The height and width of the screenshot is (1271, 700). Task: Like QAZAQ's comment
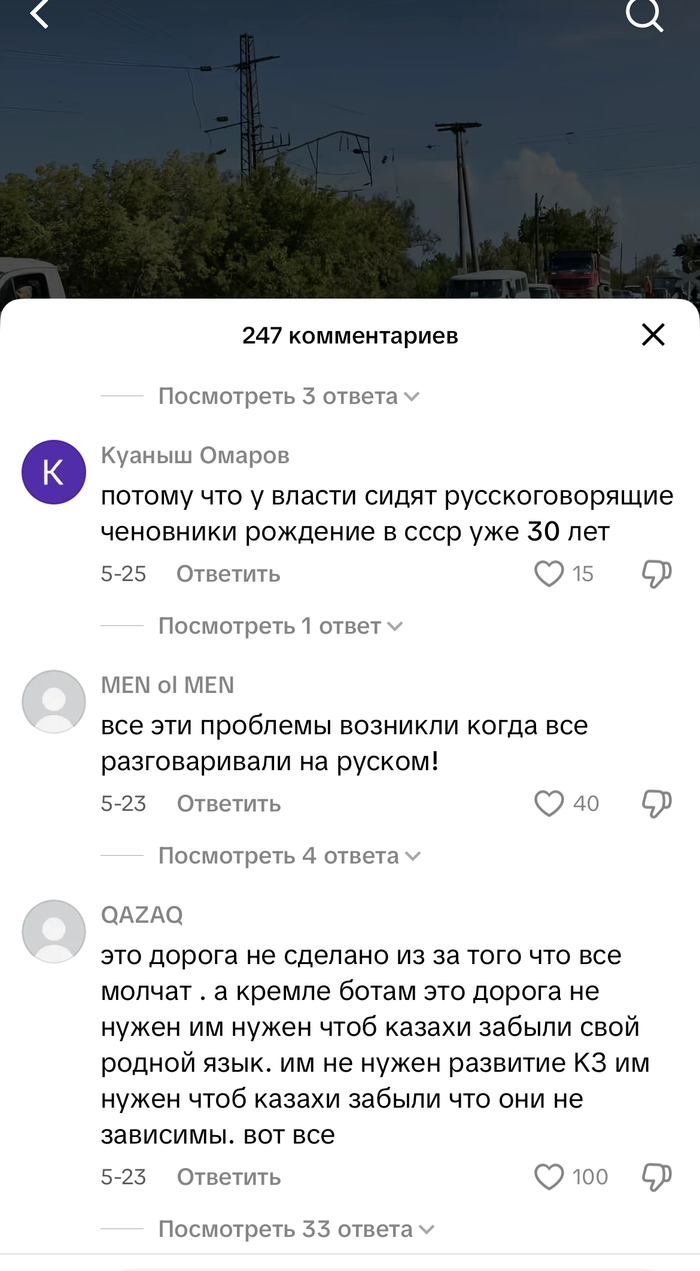[549, 1176]
